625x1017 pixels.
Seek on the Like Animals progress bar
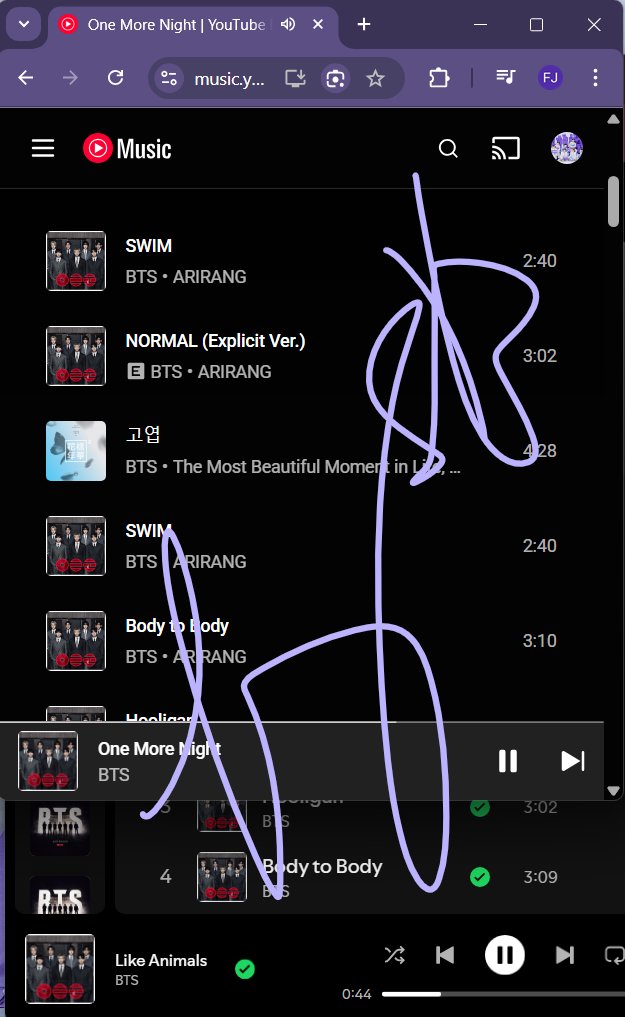(x=500, y=994)
